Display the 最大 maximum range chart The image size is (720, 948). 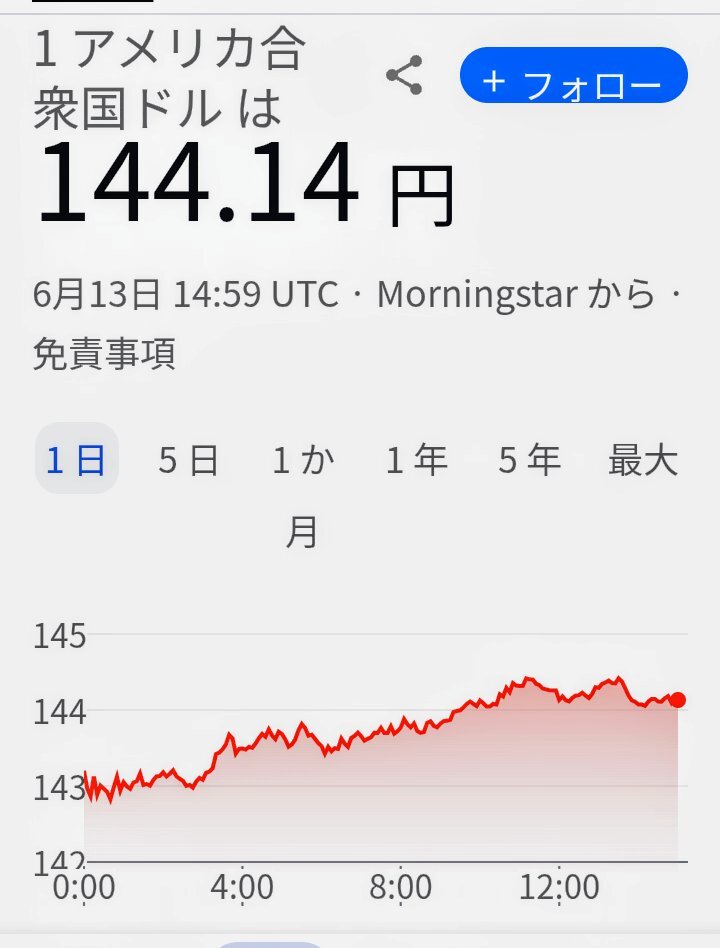[643, 459]
